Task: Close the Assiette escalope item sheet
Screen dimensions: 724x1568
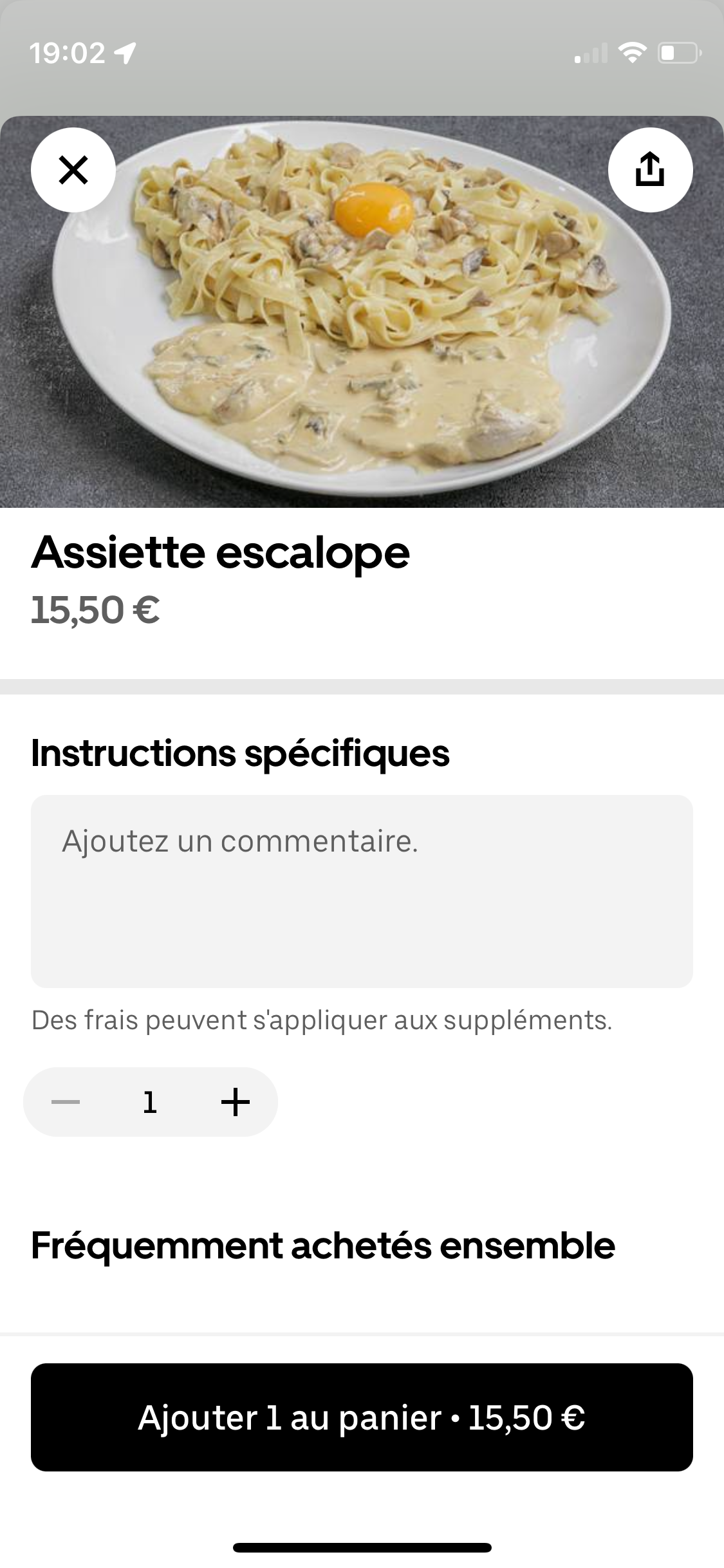Action: 73,171
